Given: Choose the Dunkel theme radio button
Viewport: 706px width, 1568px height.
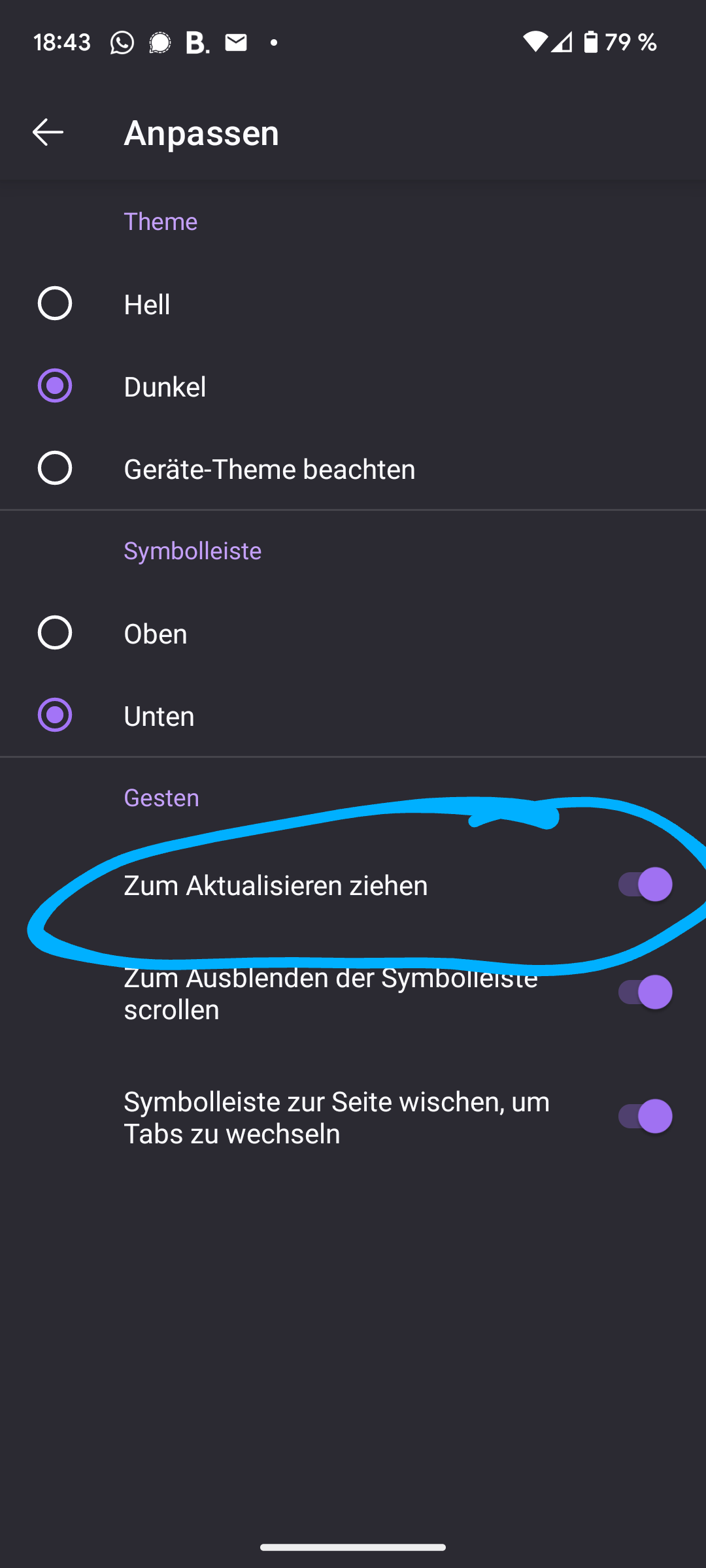Looking at the screenshot, I should click(x=55, y=386).
